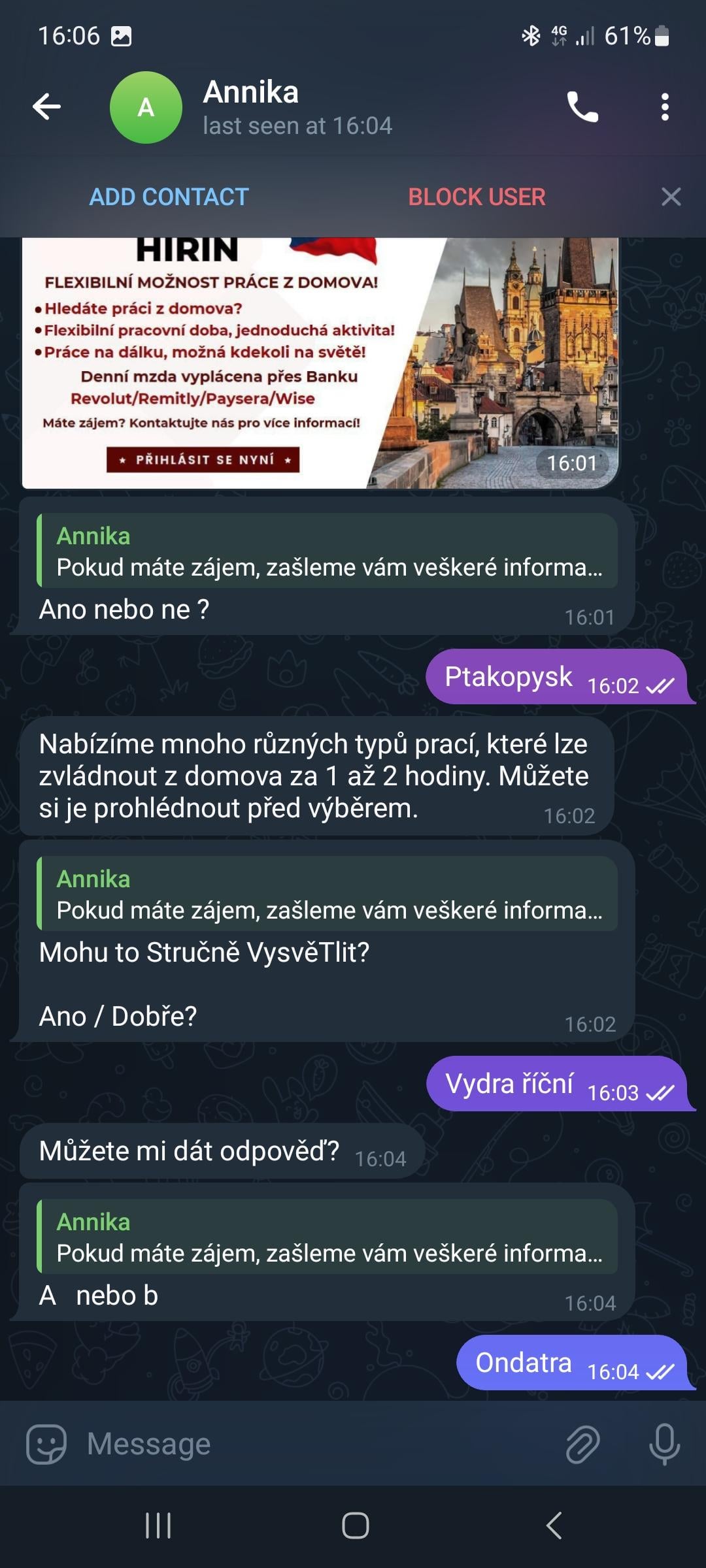
Task: Focus the Message text field
Action: pyautogui.click(x=314, y=1443)
